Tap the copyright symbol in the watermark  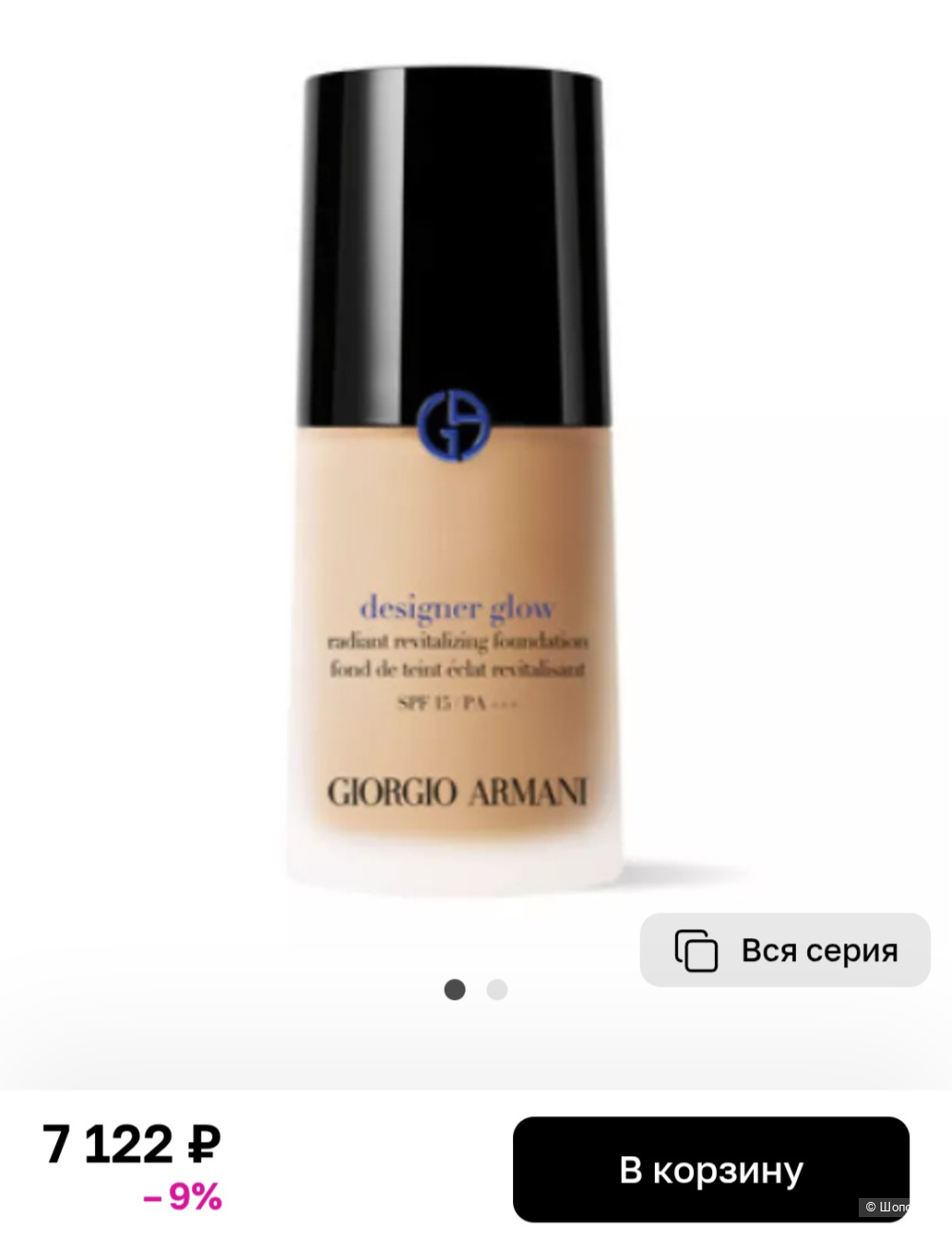pyautogui.click(x=872, y=1207)
